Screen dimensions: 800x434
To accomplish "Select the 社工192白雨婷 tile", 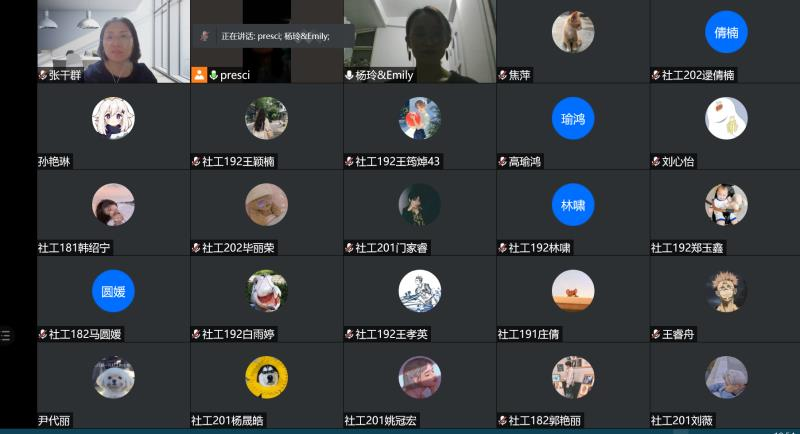I will (x=266, y=298).
